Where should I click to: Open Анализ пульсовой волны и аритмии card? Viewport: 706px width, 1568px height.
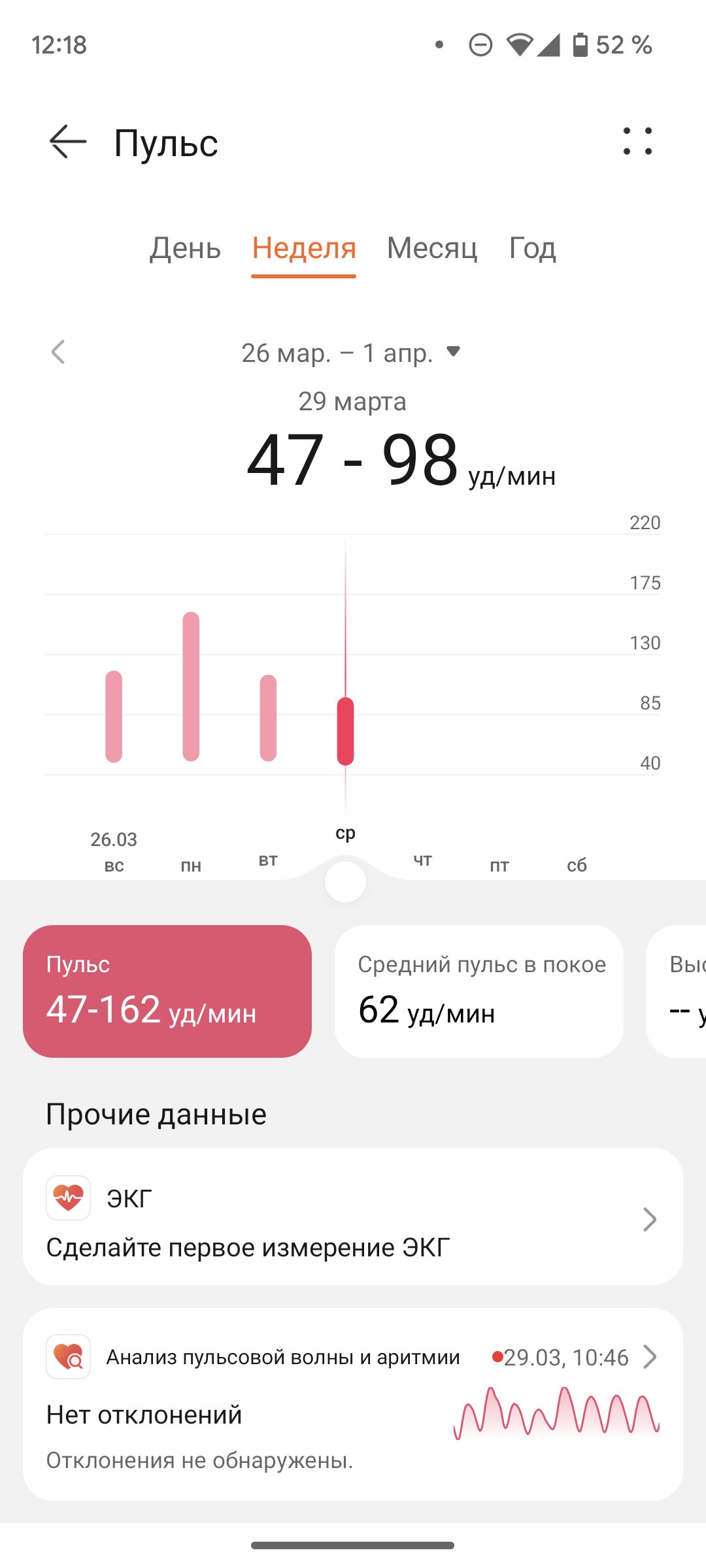click(353, 1404)
